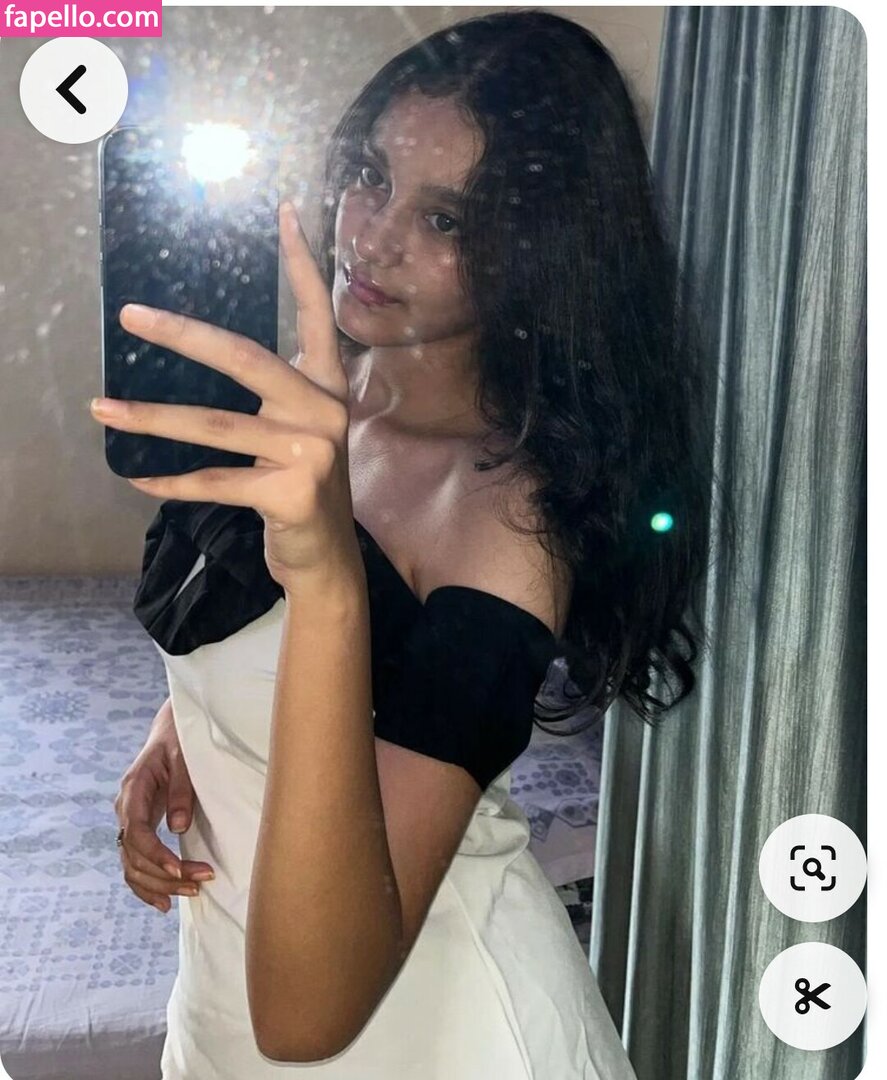This screenshot has height=1080, width=887.
Task: Open the visual search lens button
Action: (x=812, y=867)
